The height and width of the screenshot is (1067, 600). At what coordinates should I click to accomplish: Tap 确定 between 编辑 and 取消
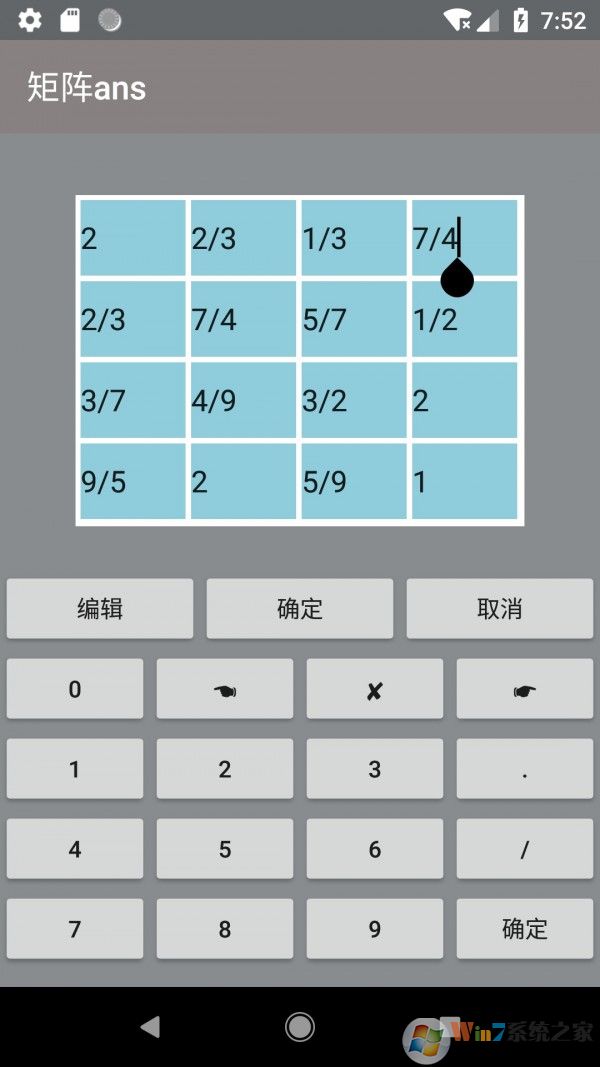click(x=299, y=608)
